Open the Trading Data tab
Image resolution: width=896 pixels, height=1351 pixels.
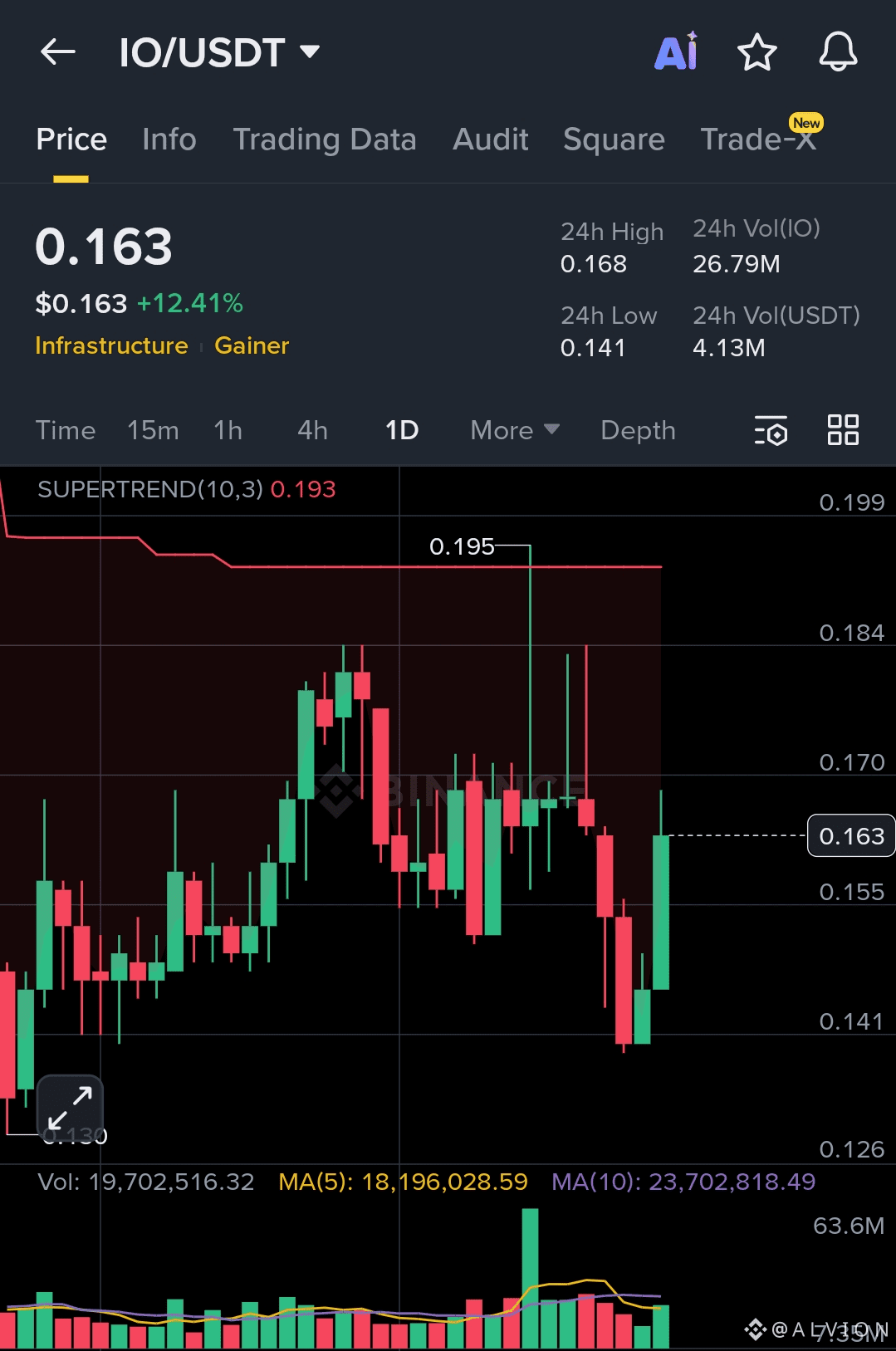[325, 140]
